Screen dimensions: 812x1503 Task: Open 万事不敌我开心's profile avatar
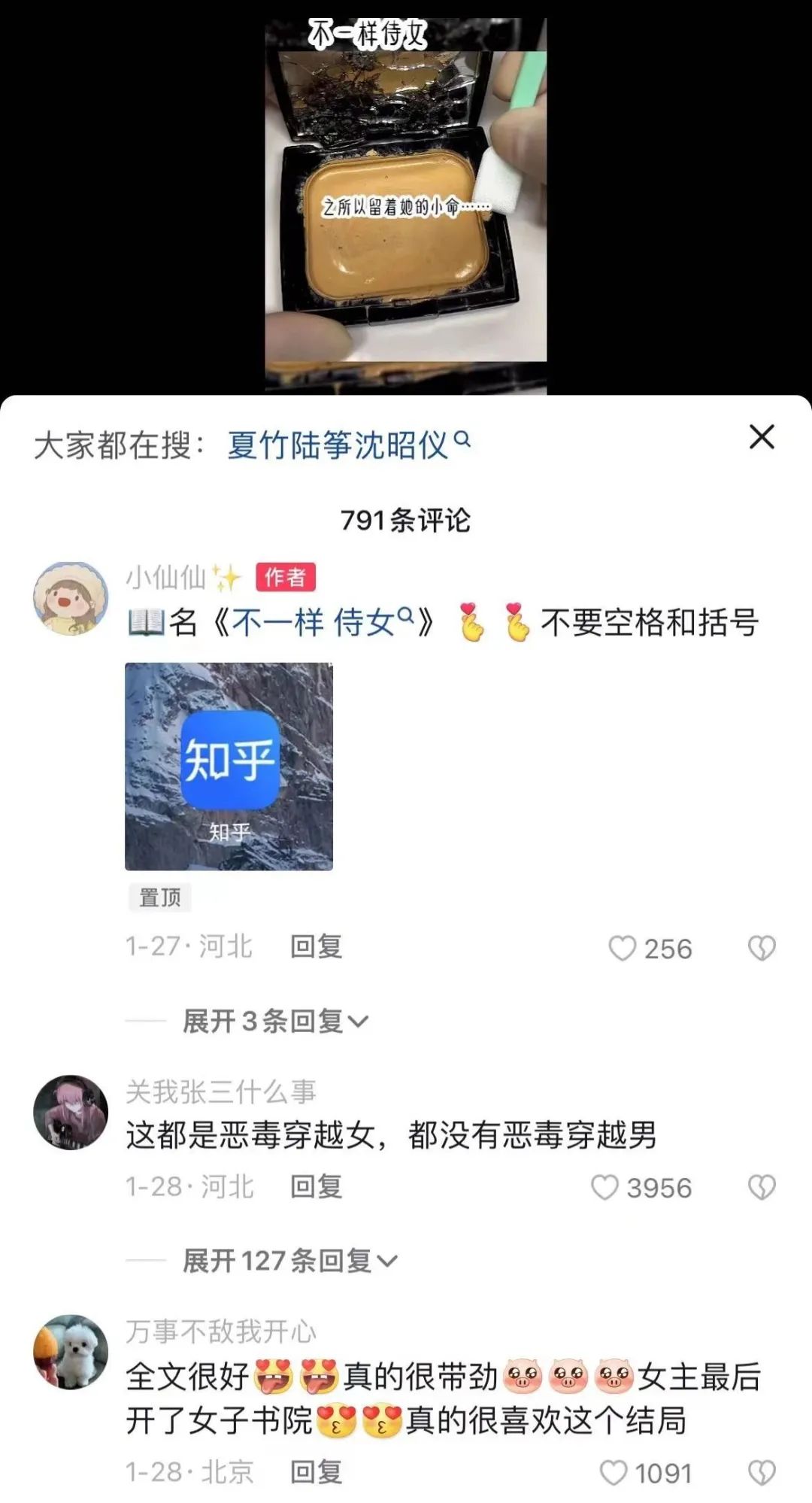pyautogui.click(x=71, y=1351)
